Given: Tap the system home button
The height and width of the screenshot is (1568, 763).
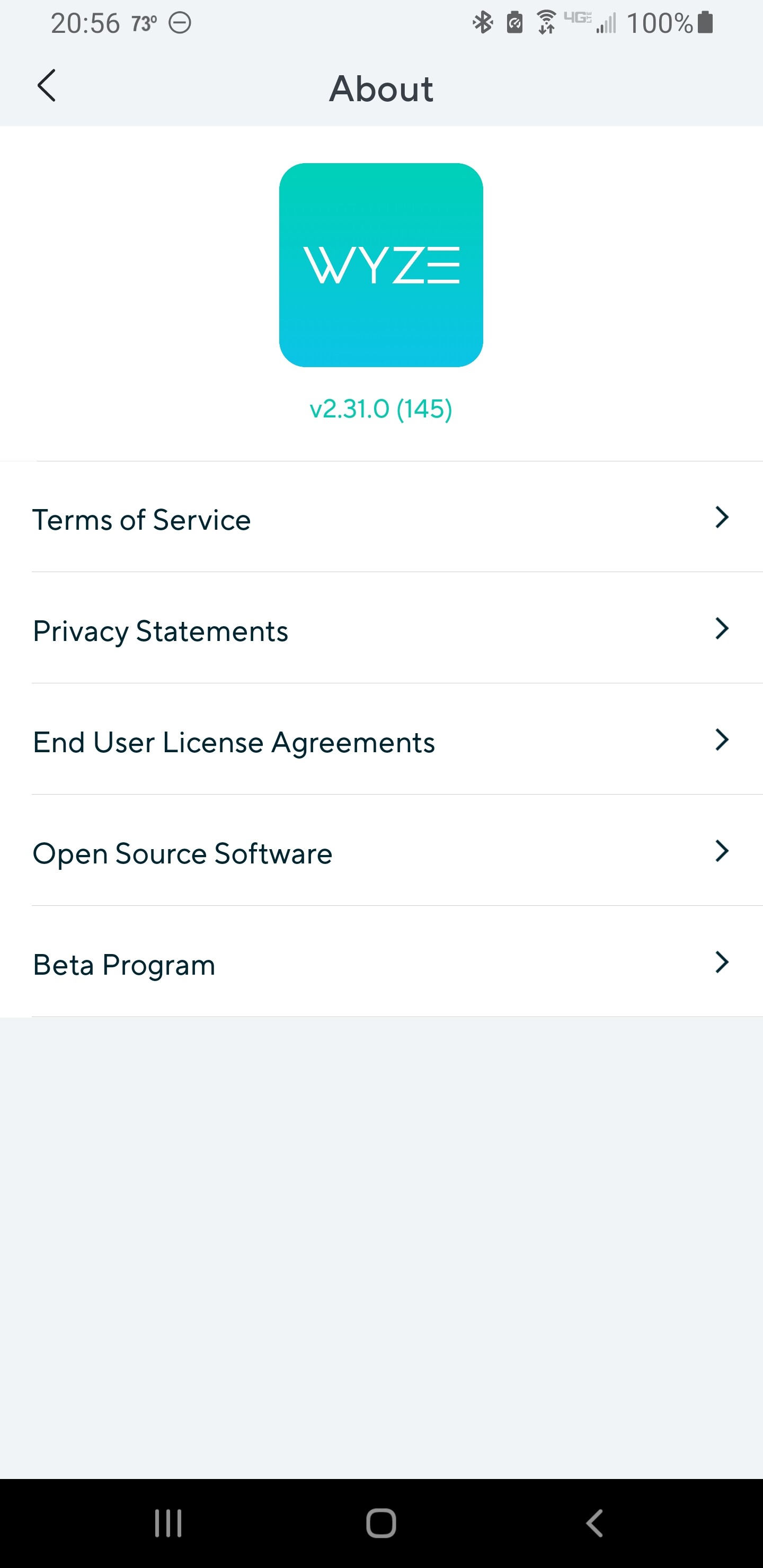Looking at the screenshot, I should pyautogui.click(x=381, y=1523).
